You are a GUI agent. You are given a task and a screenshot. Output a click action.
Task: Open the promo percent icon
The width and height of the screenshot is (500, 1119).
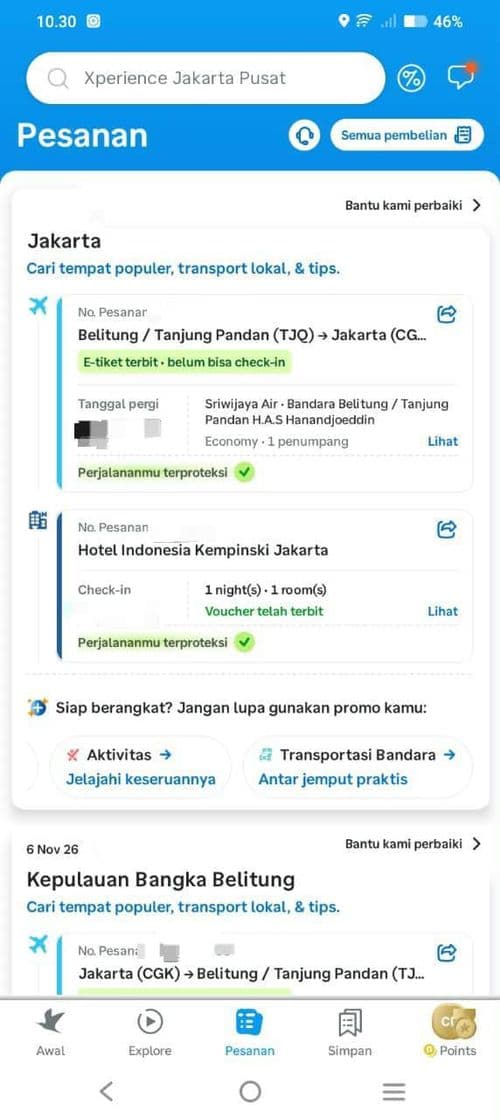point(411,78)
